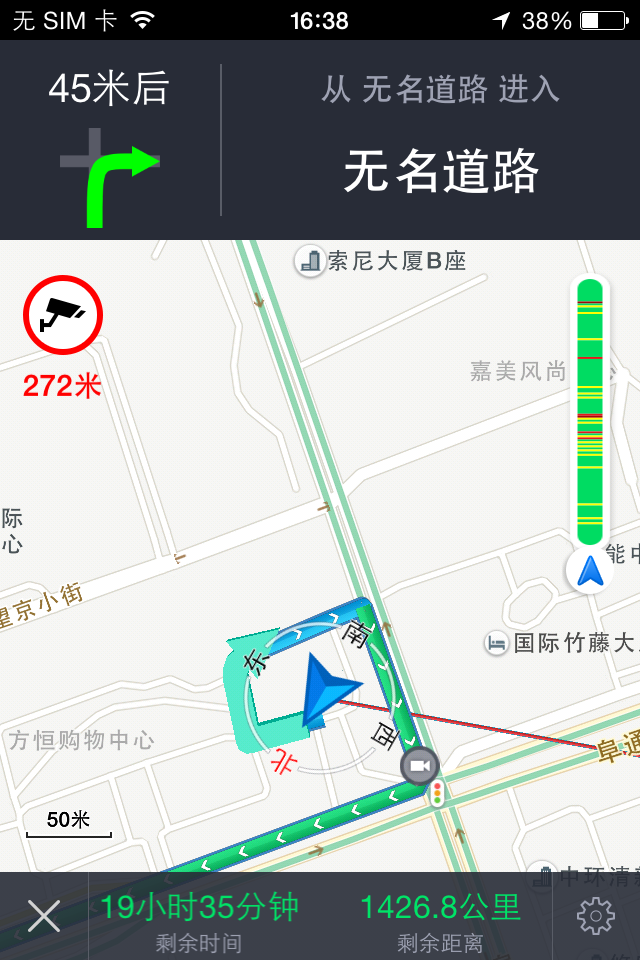Close the navigation with the X button
Image resolution: width=640 pixels, height=960 pixels.
click(x=44, y=916)
